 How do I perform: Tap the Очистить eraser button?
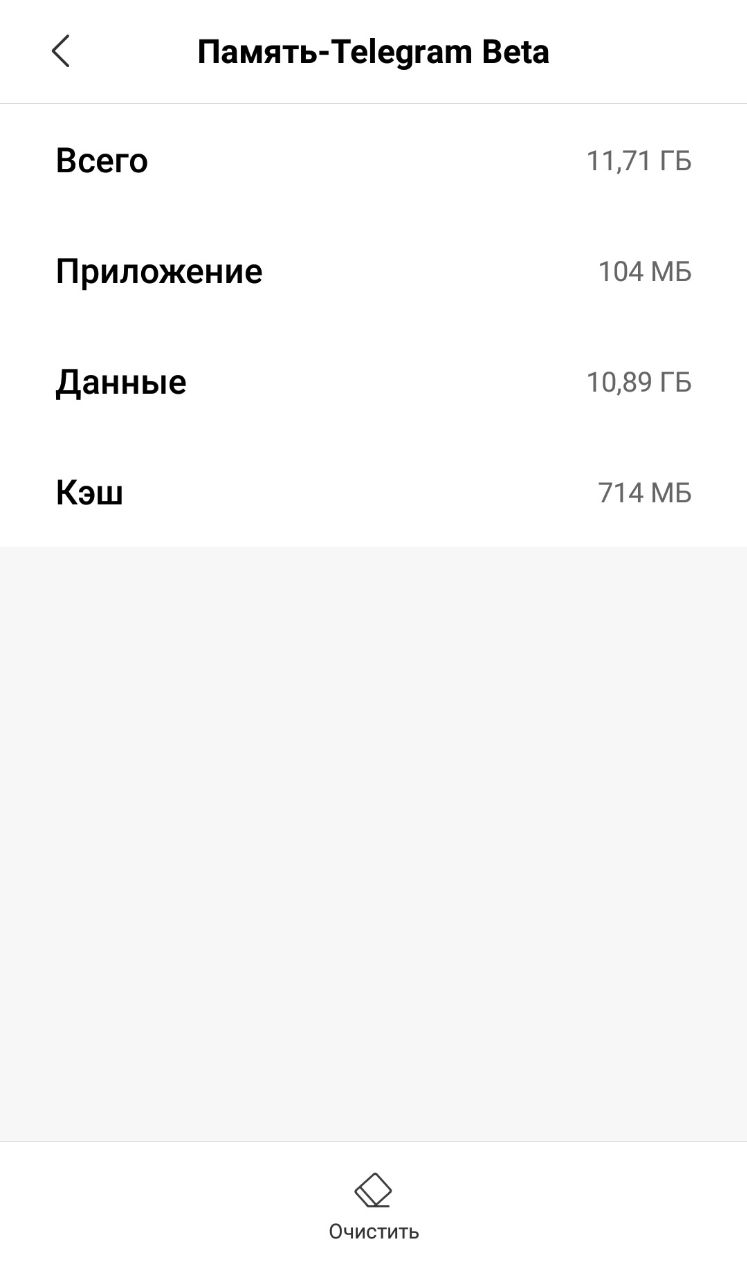click(x=373, y=1208)
